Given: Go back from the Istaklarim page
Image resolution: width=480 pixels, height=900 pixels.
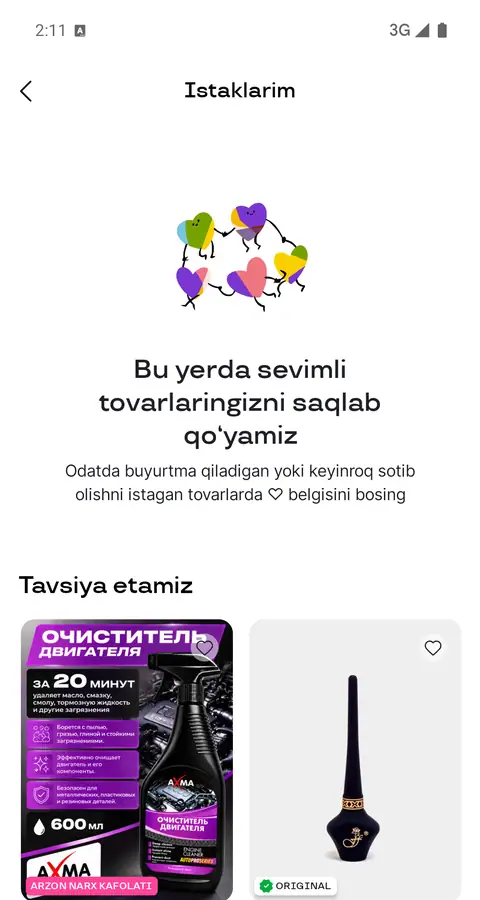Looking at the screenshot, I should tap(26, 91).
